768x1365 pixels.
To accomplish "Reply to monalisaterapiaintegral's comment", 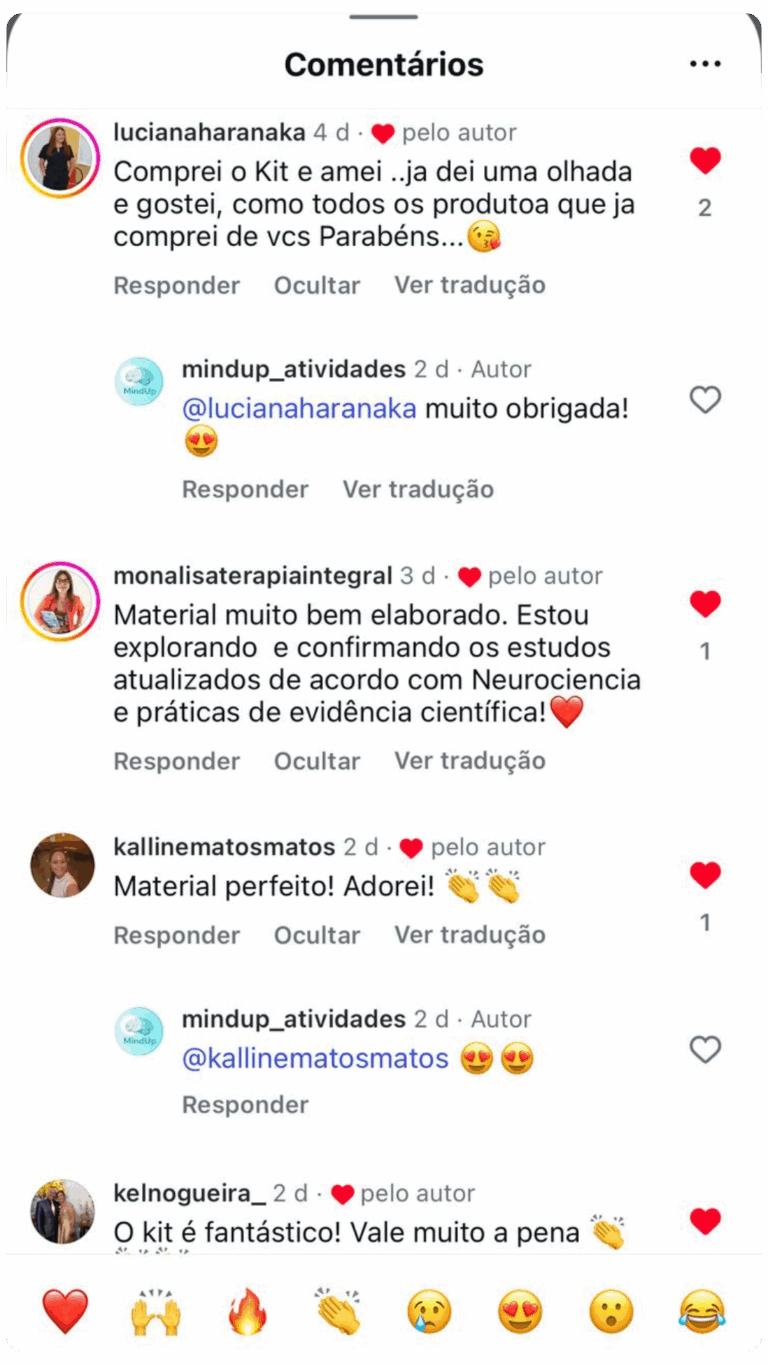I will pos(176,761).
